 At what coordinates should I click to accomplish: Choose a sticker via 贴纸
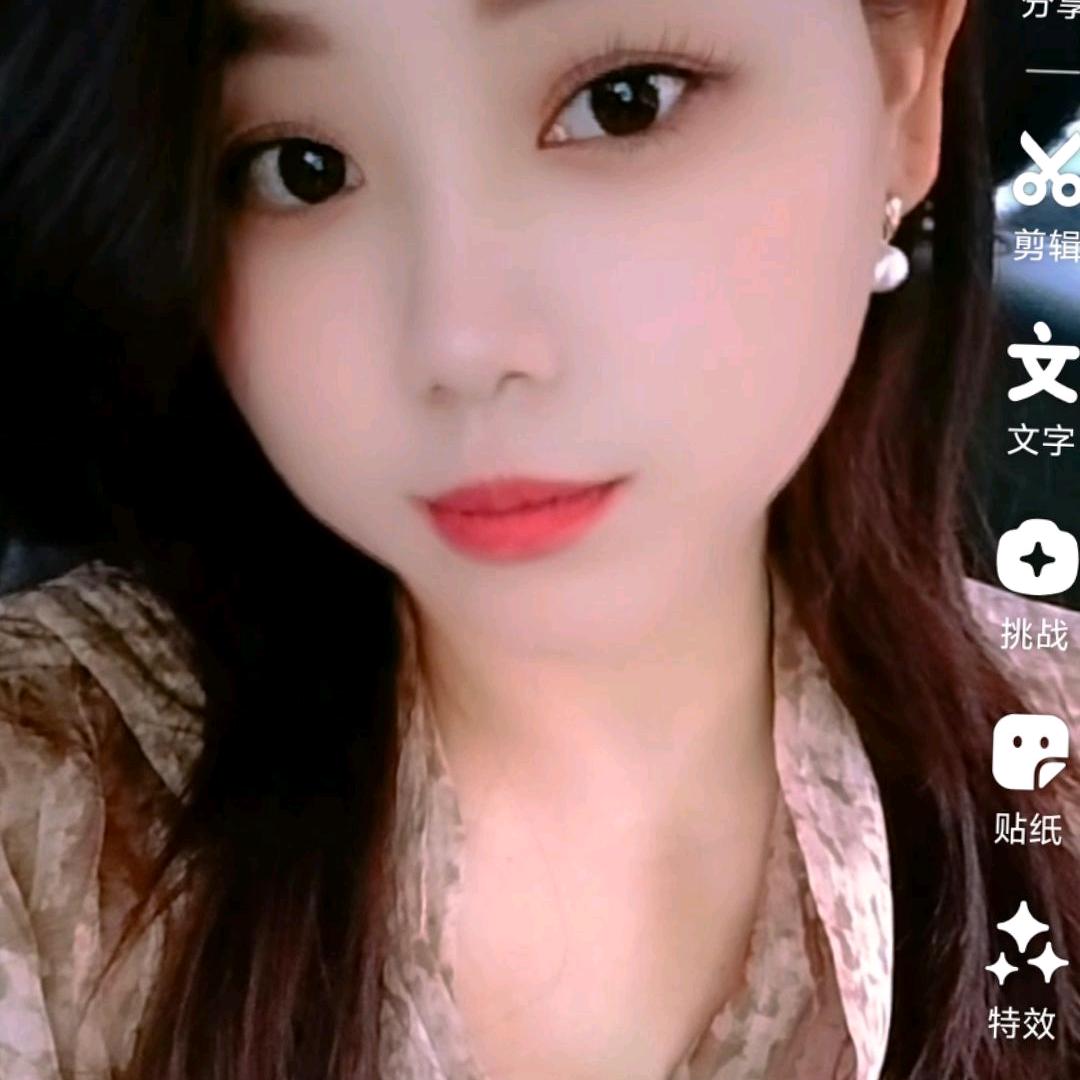(x=1030, y=757)
